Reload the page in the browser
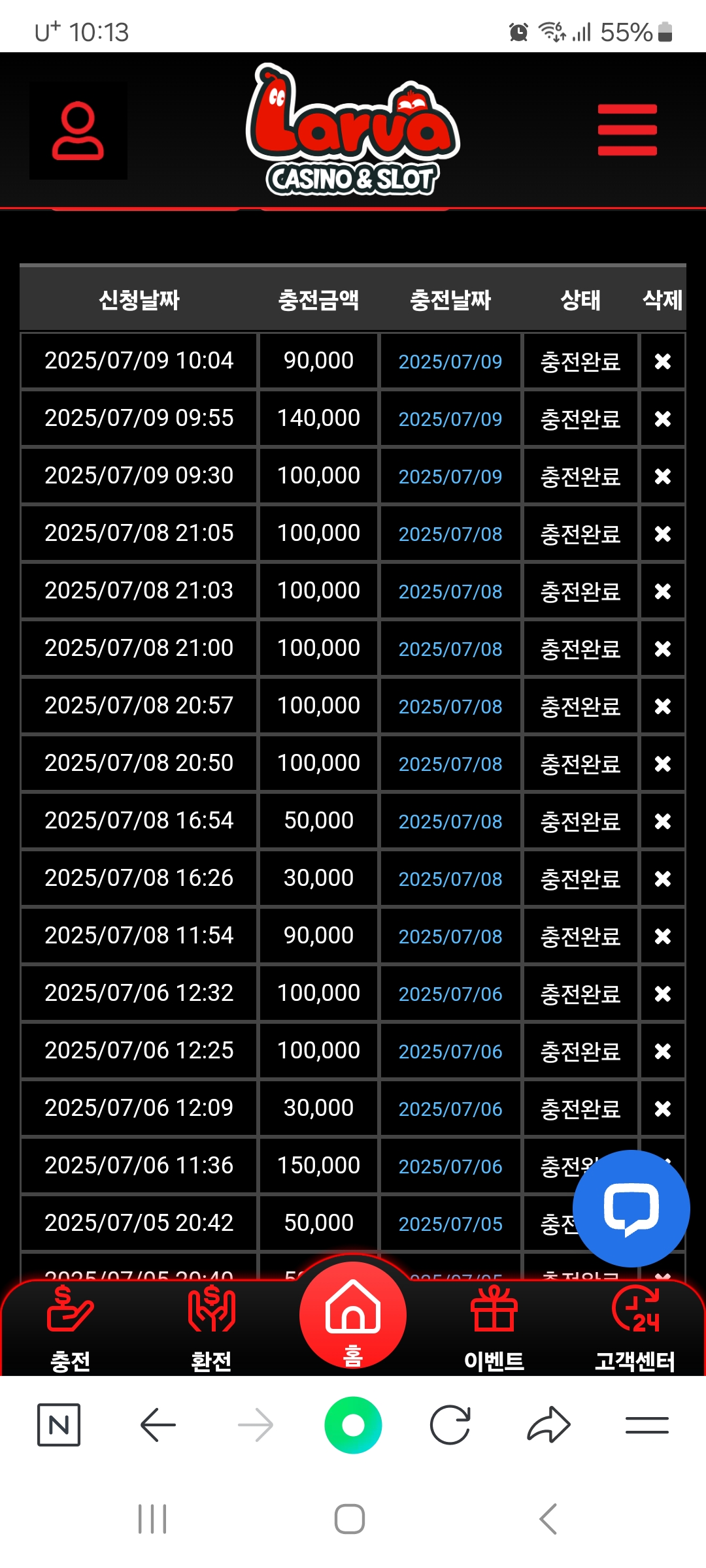Image resolution: width=706 pixels, height=1568 pixels. pos(450,1425)
